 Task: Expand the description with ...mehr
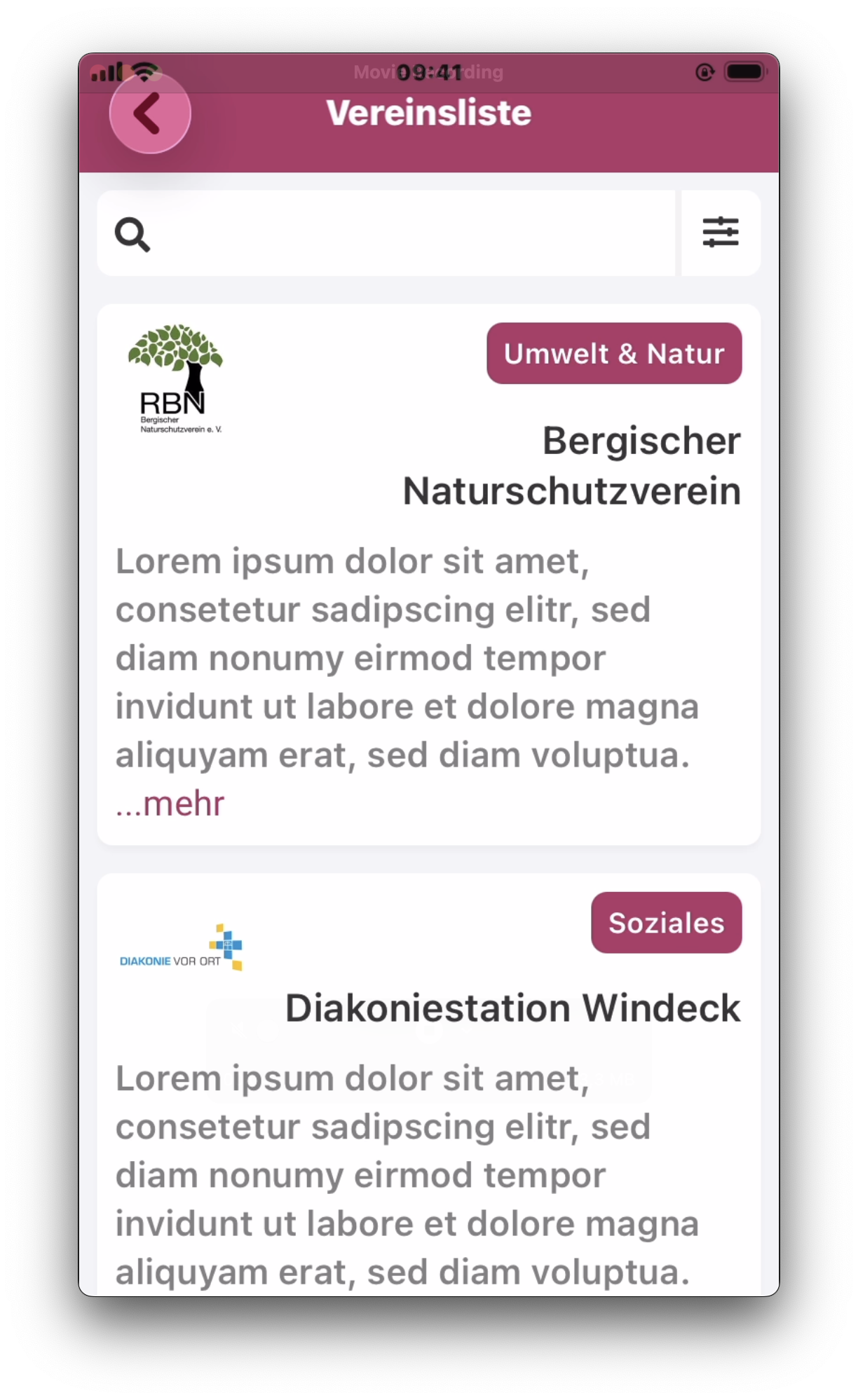click(170, 804)
